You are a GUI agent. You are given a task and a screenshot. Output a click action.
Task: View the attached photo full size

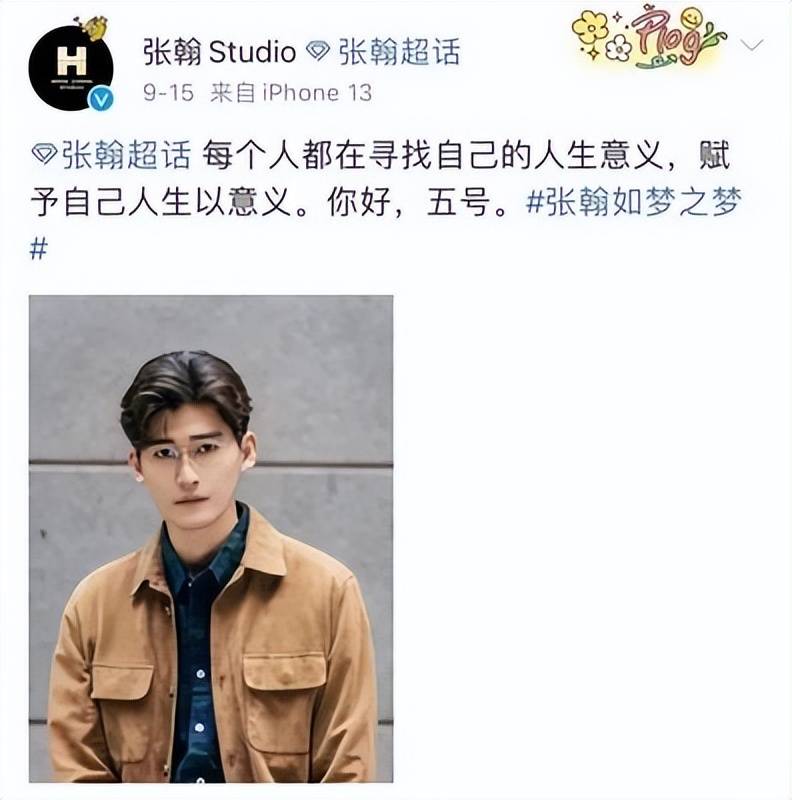210,538
